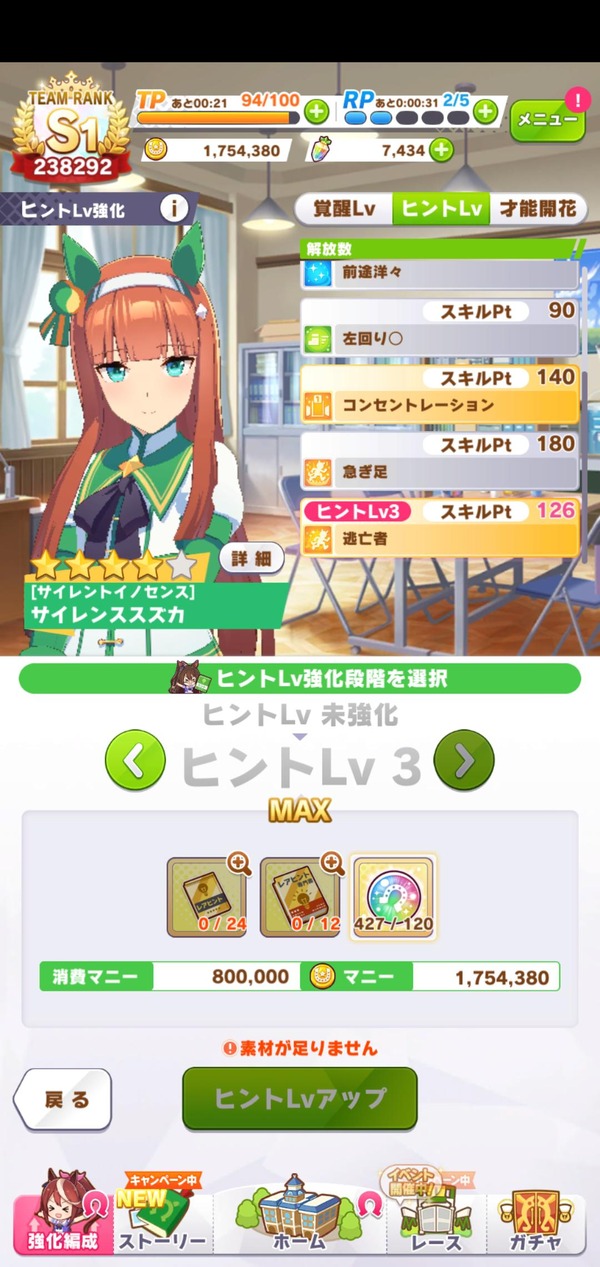Go to next hint level with right arrow
The height and width of the screenshot is (1267, 600).
click(464, 761)
